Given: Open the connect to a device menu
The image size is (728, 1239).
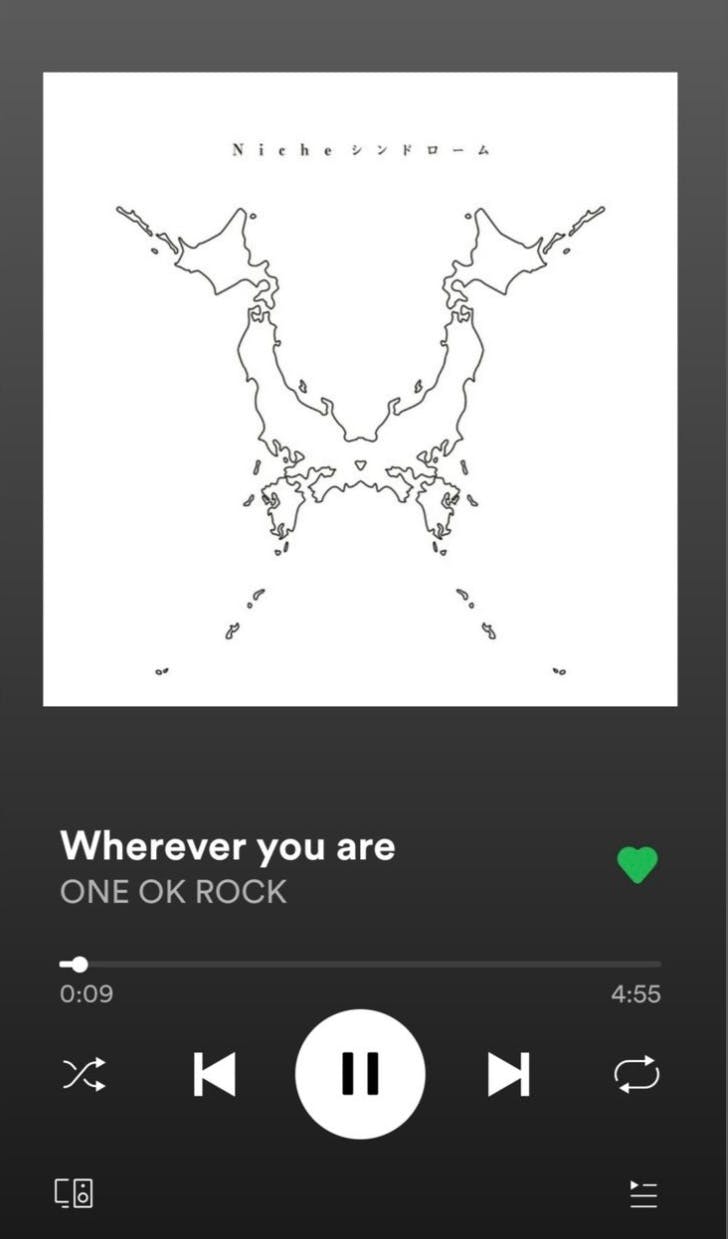Looking at the screenshot, I should tap(74, 1192).
